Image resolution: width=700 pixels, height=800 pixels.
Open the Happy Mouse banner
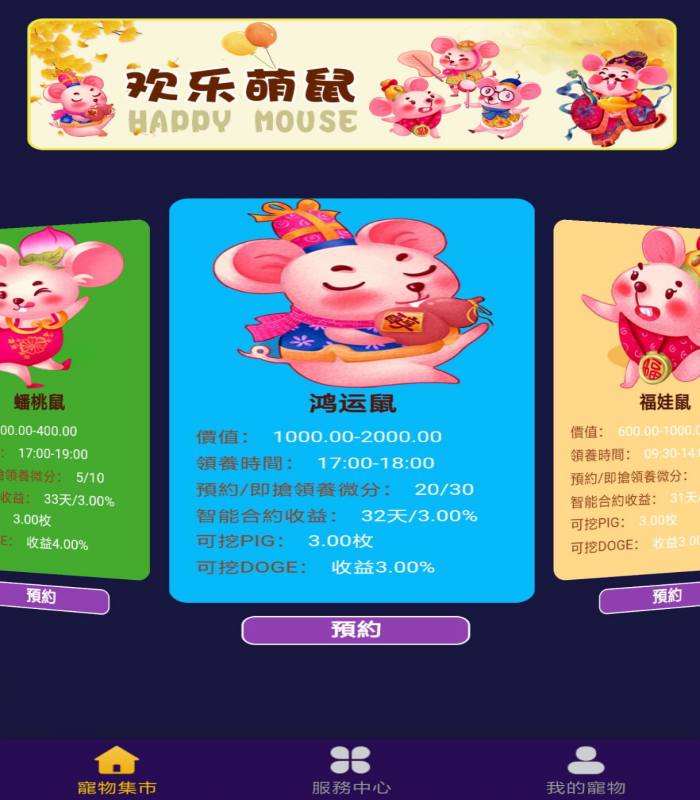click(x=351, y=84)
